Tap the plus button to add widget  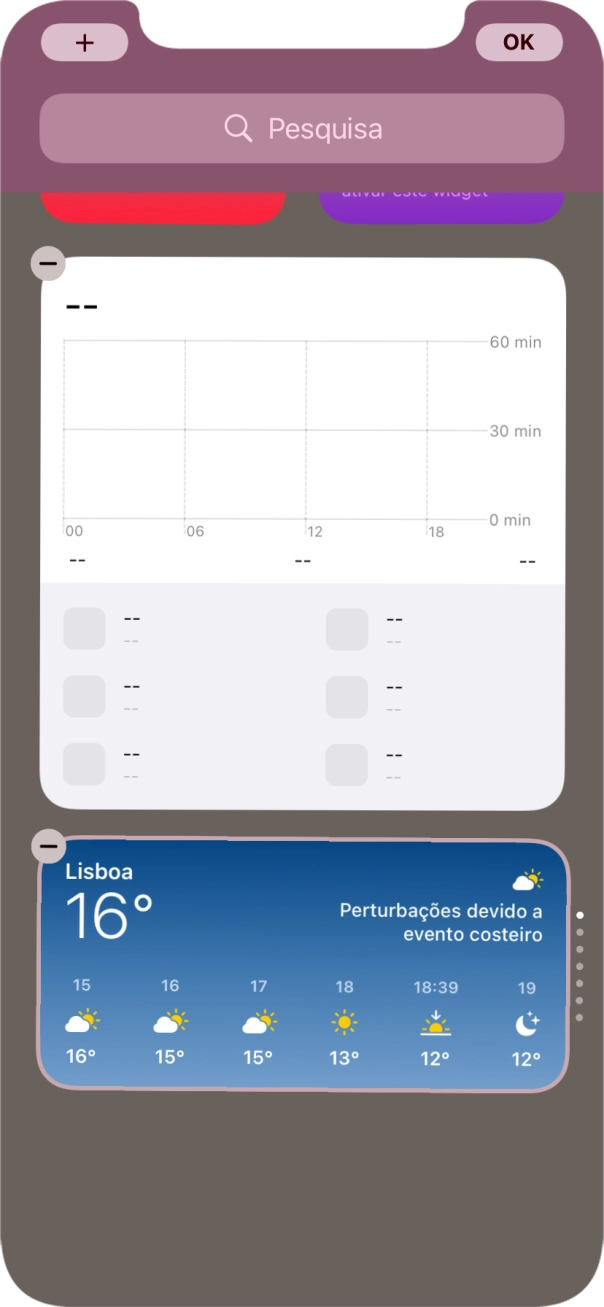(85, 43)
